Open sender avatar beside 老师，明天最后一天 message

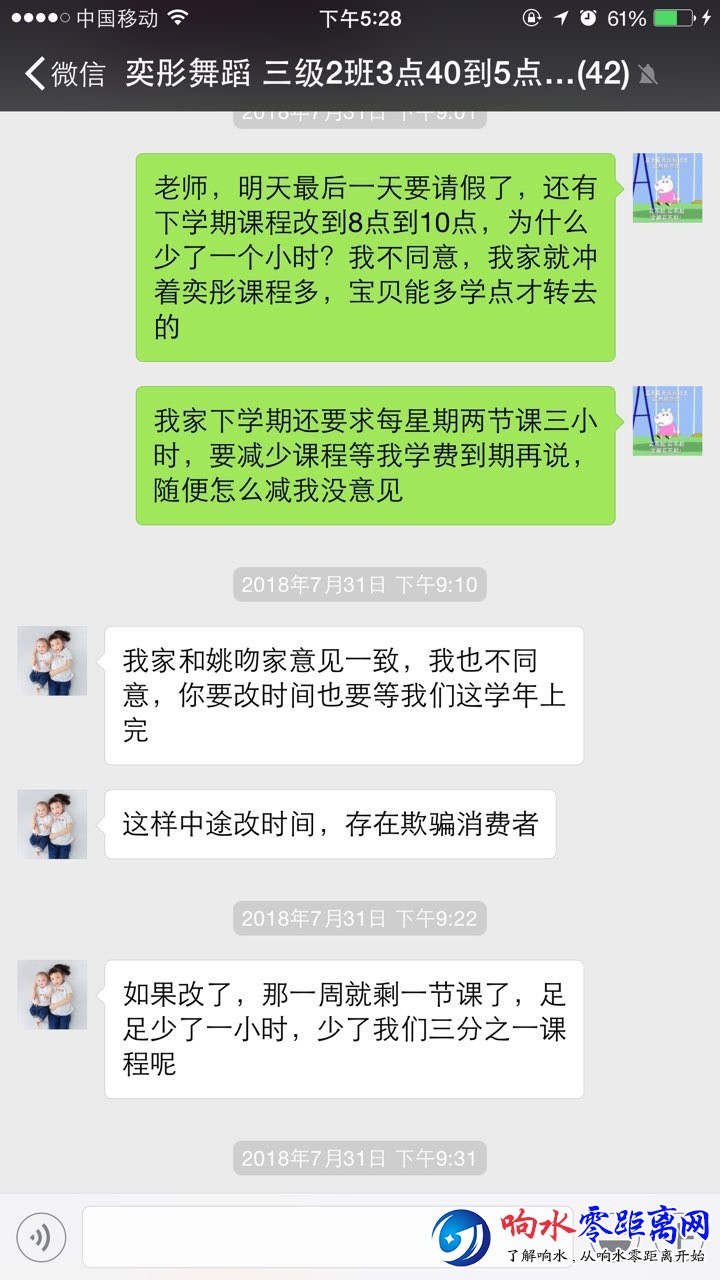click(667, 188)
